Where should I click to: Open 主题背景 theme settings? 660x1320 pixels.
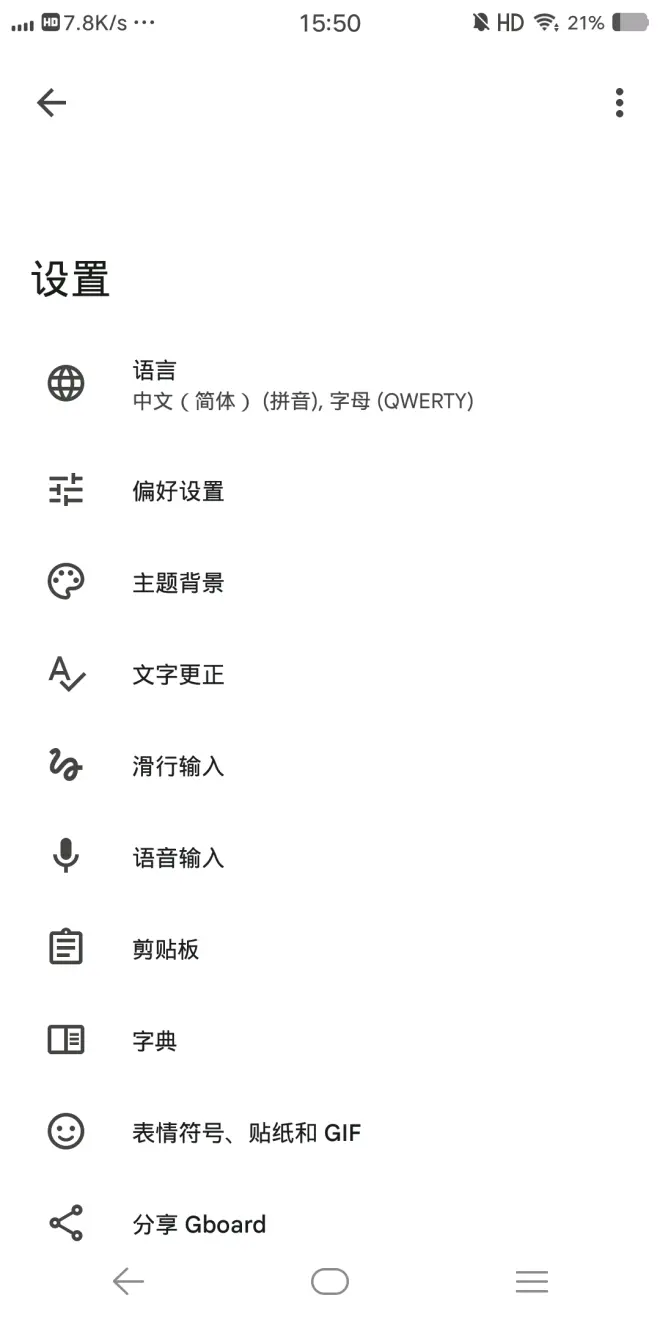[x=178, y=583]
